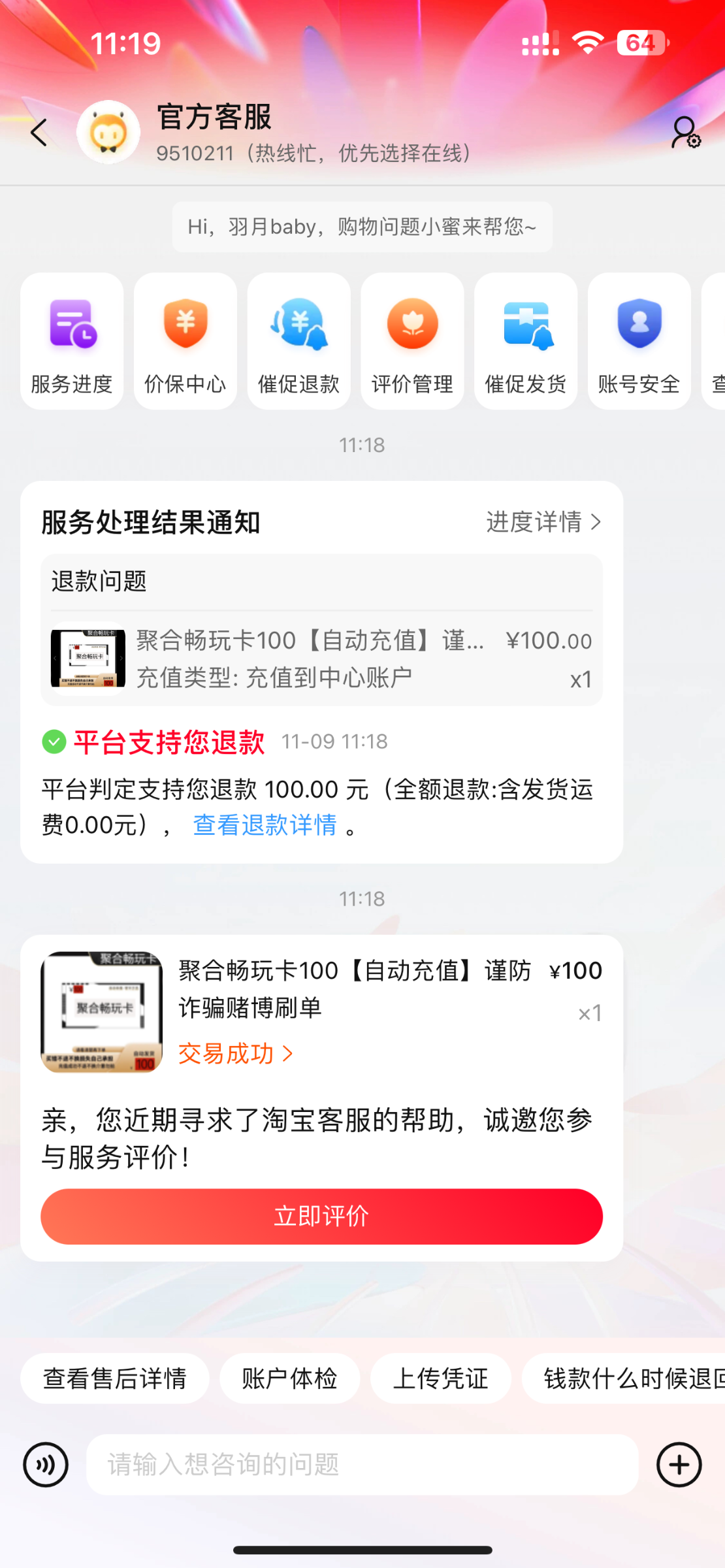
Task: Tap 立即评价 to rate the service
Action: coord(321,1217)
